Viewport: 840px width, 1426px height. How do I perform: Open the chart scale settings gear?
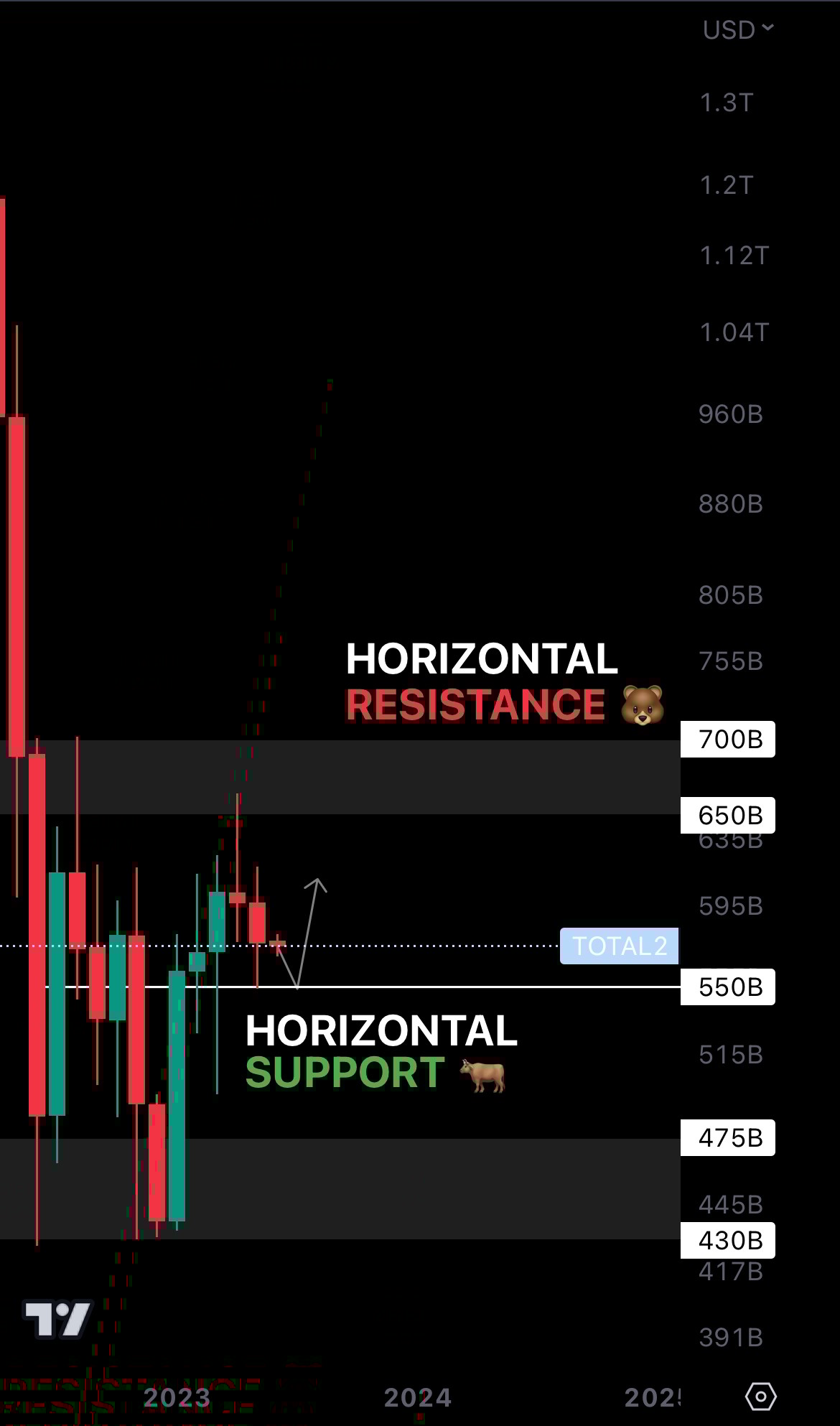pos(760,1397)
